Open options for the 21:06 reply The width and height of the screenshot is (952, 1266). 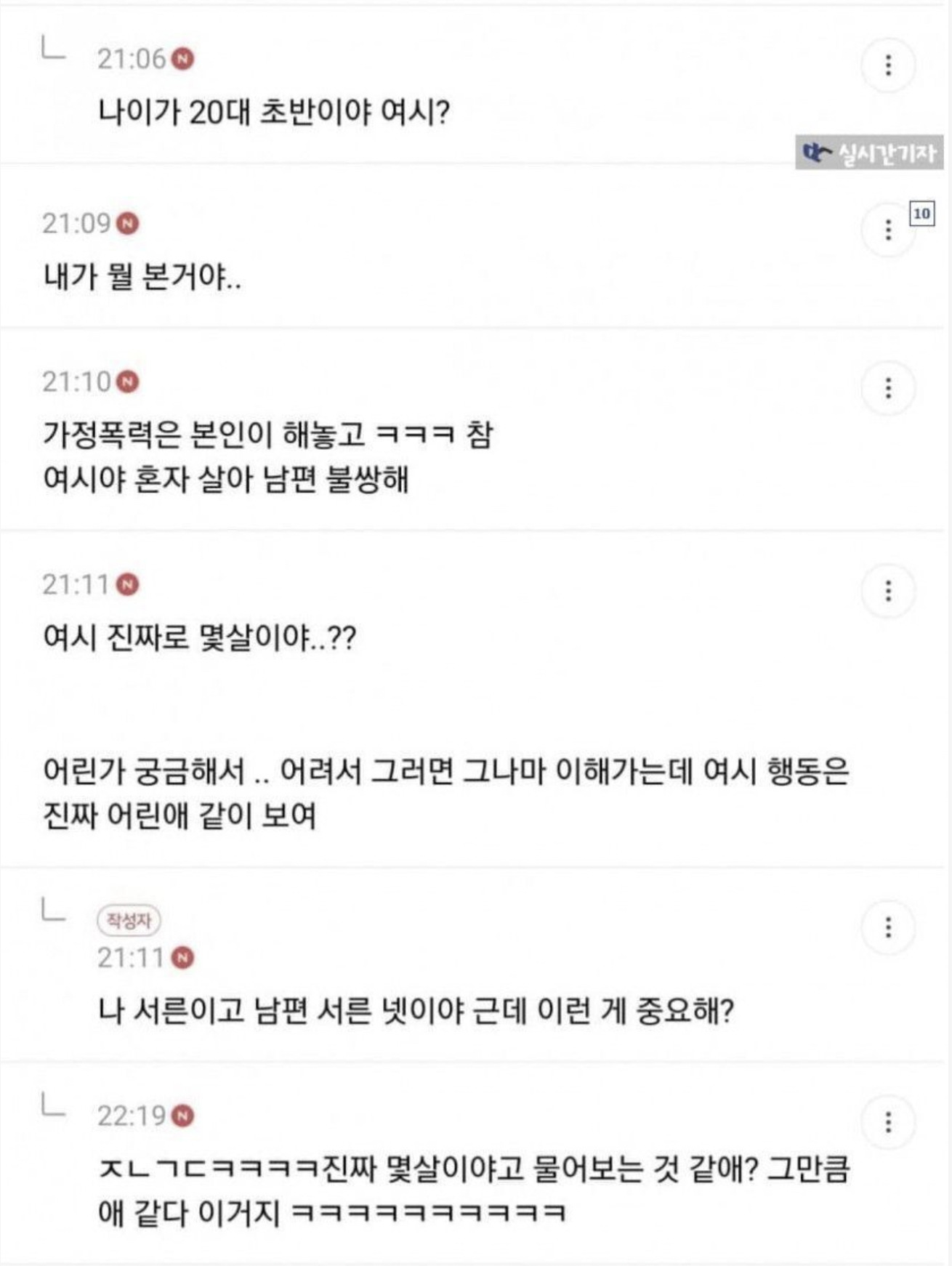coord(887,65)
